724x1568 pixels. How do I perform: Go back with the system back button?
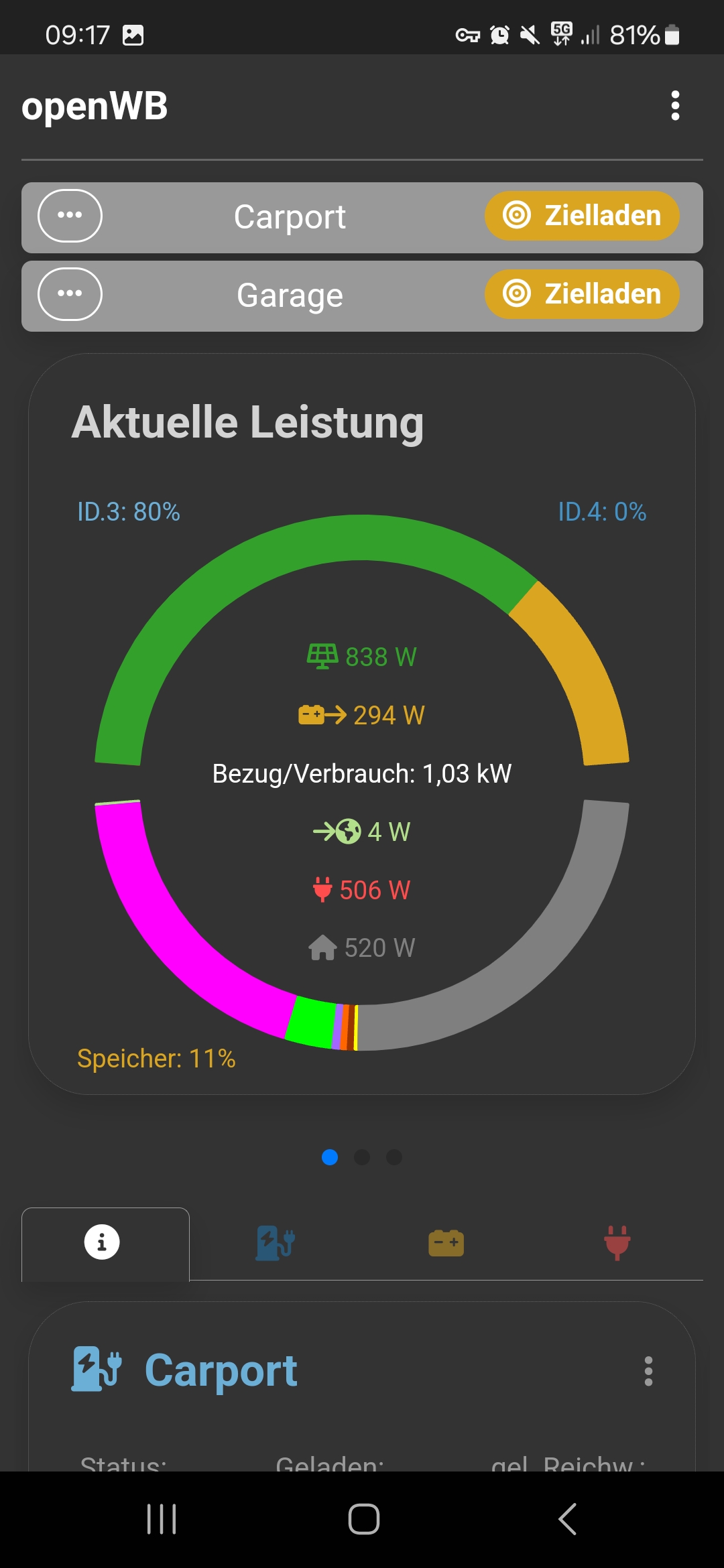click(567, 1519)
